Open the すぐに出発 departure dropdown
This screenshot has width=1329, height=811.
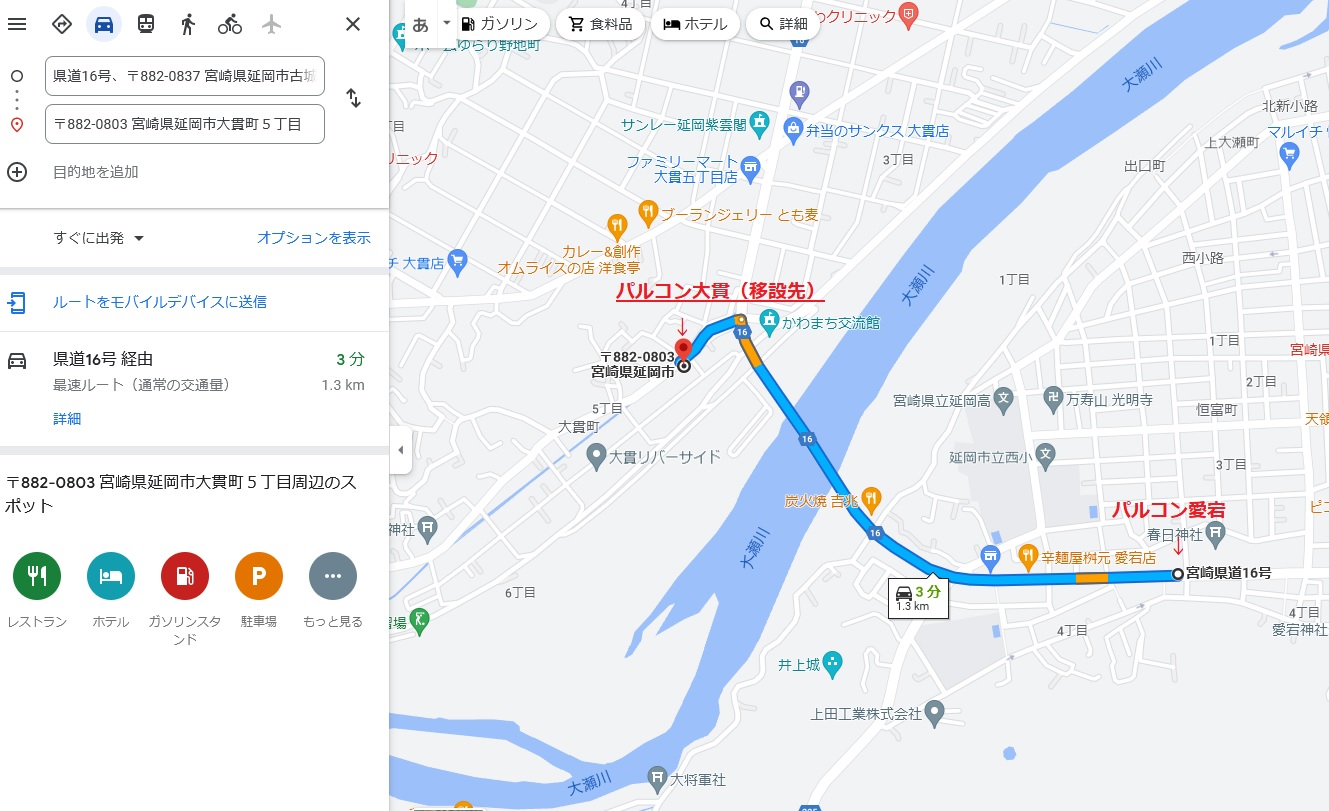(x=99, y=238)
